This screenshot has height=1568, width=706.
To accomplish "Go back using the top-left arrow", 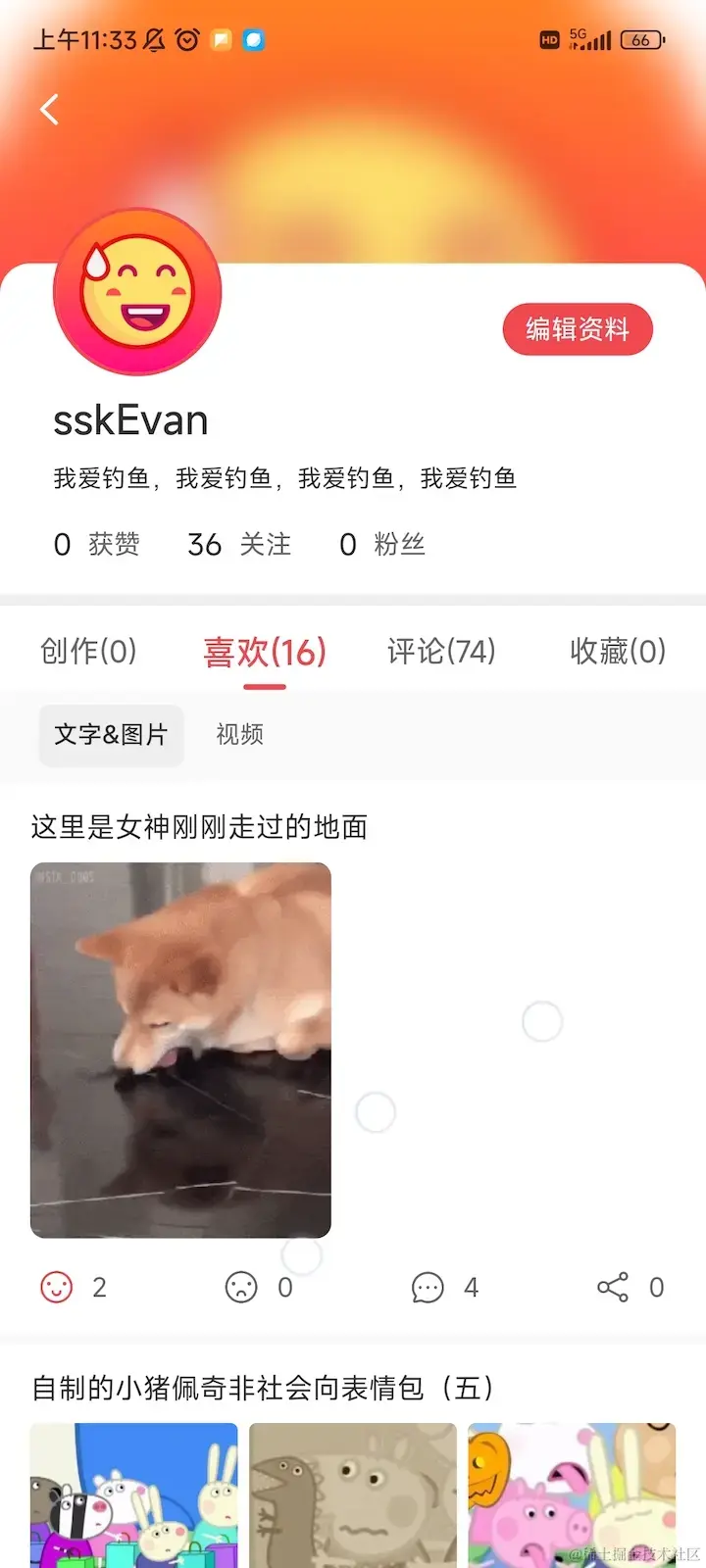I will 50,109.
